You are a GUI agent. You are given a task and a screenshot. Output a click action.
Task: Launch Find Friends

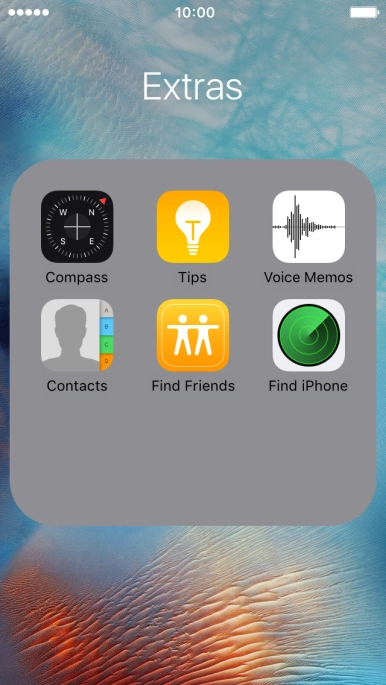click(x=193, y=335)
